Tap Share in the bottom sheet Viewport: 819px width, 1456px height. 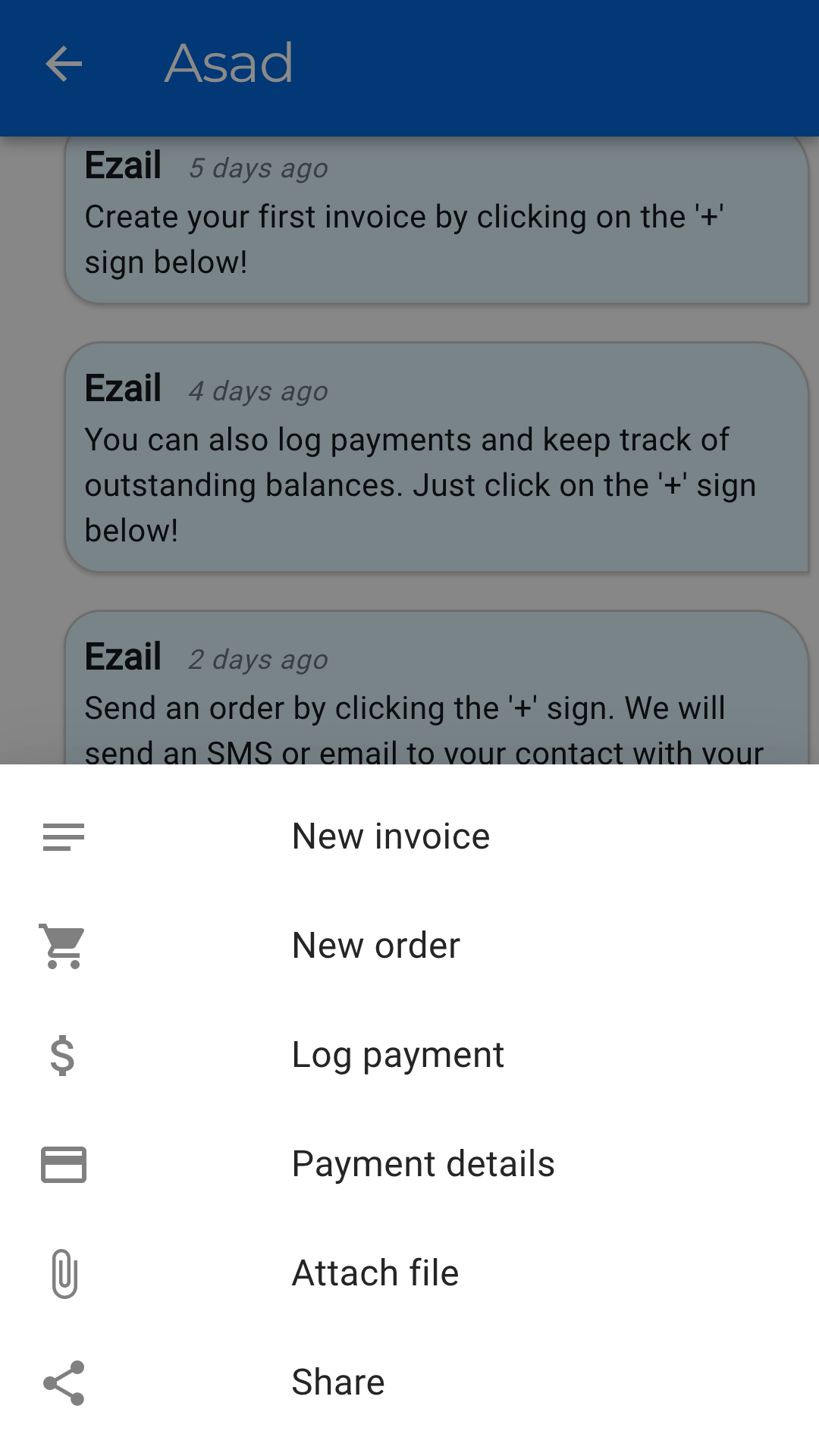tap(409, 1383)
